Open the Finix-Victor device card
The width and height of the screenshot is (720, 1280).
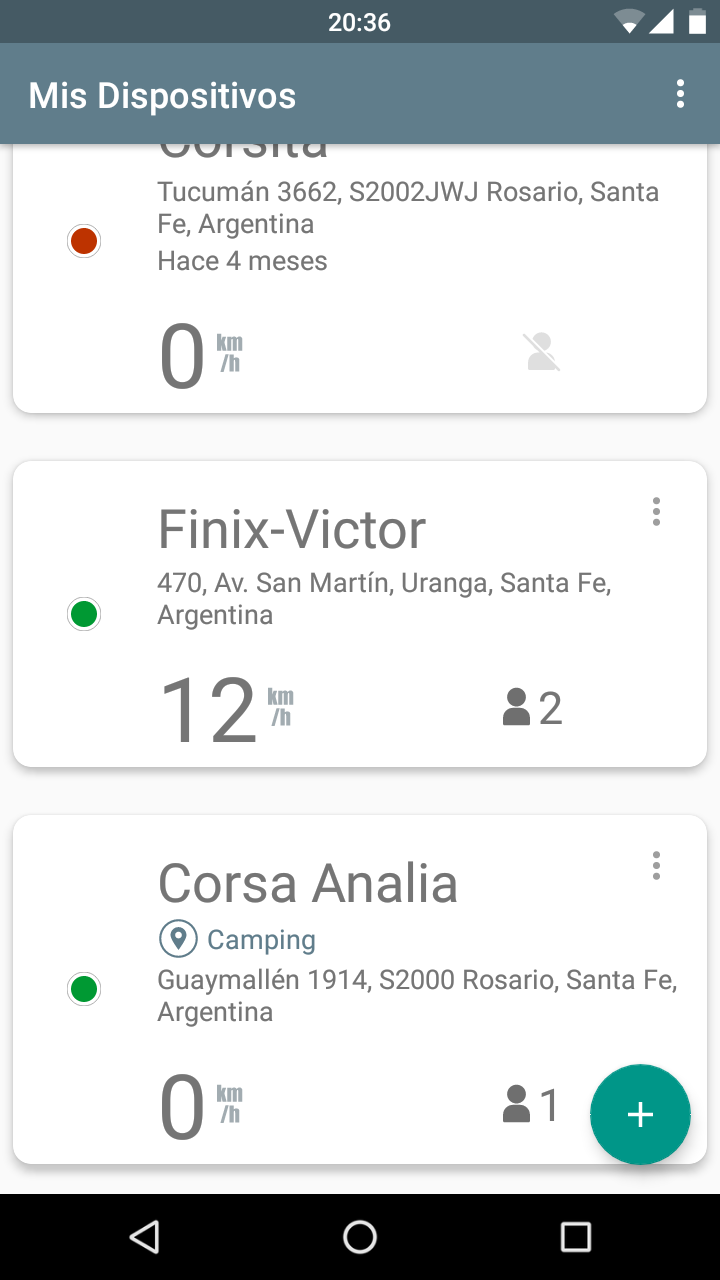point(360,614)
